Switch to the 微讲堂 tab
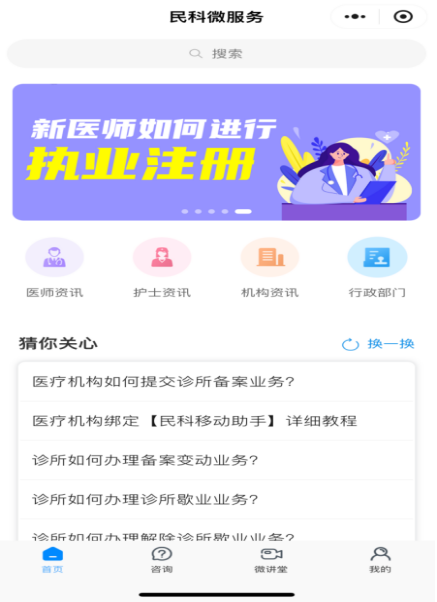This screenshot has width=437, height=602. point(271,560)
